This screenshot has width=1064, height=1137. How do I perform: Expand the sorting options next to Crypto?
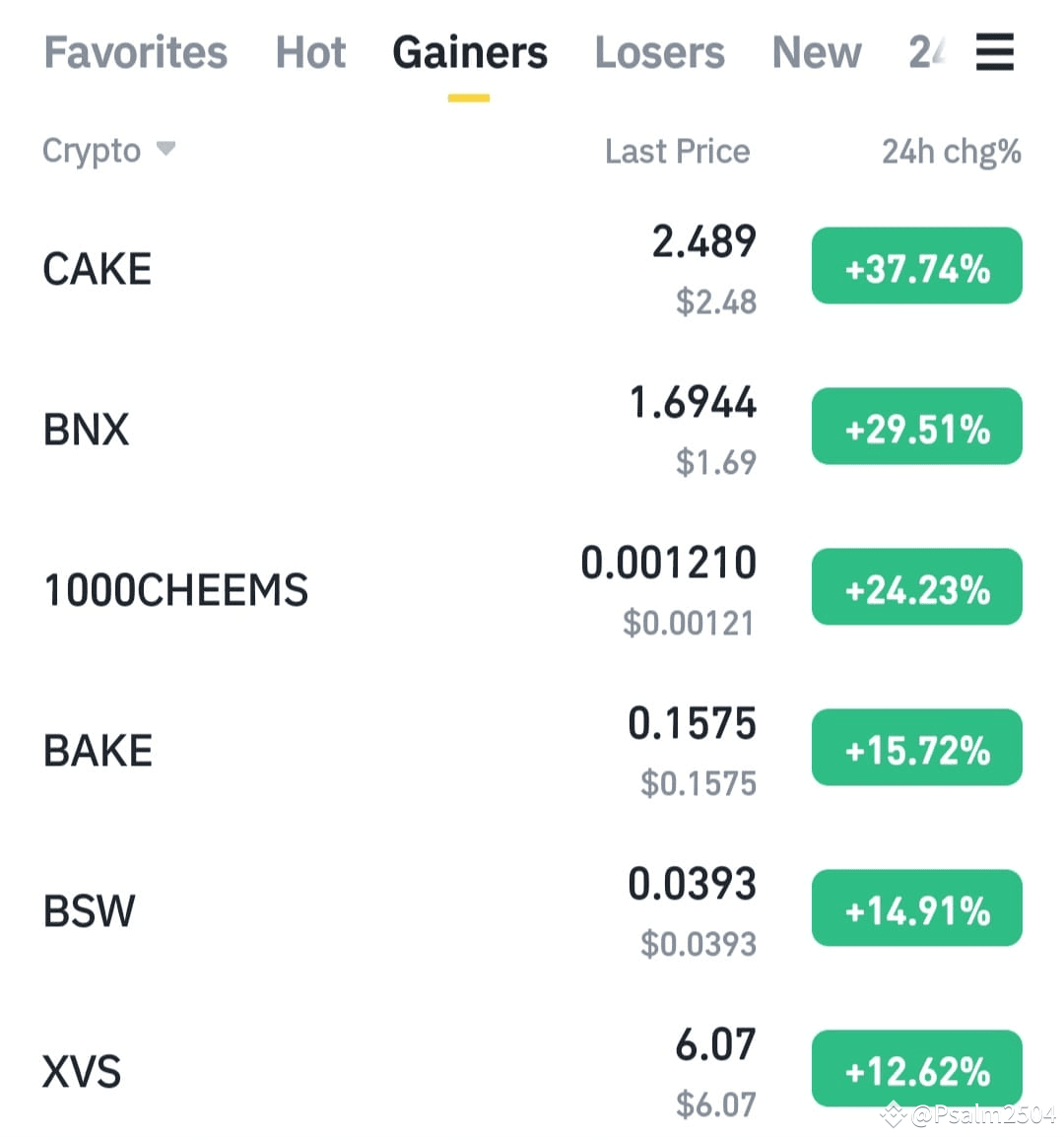[166, 150]
